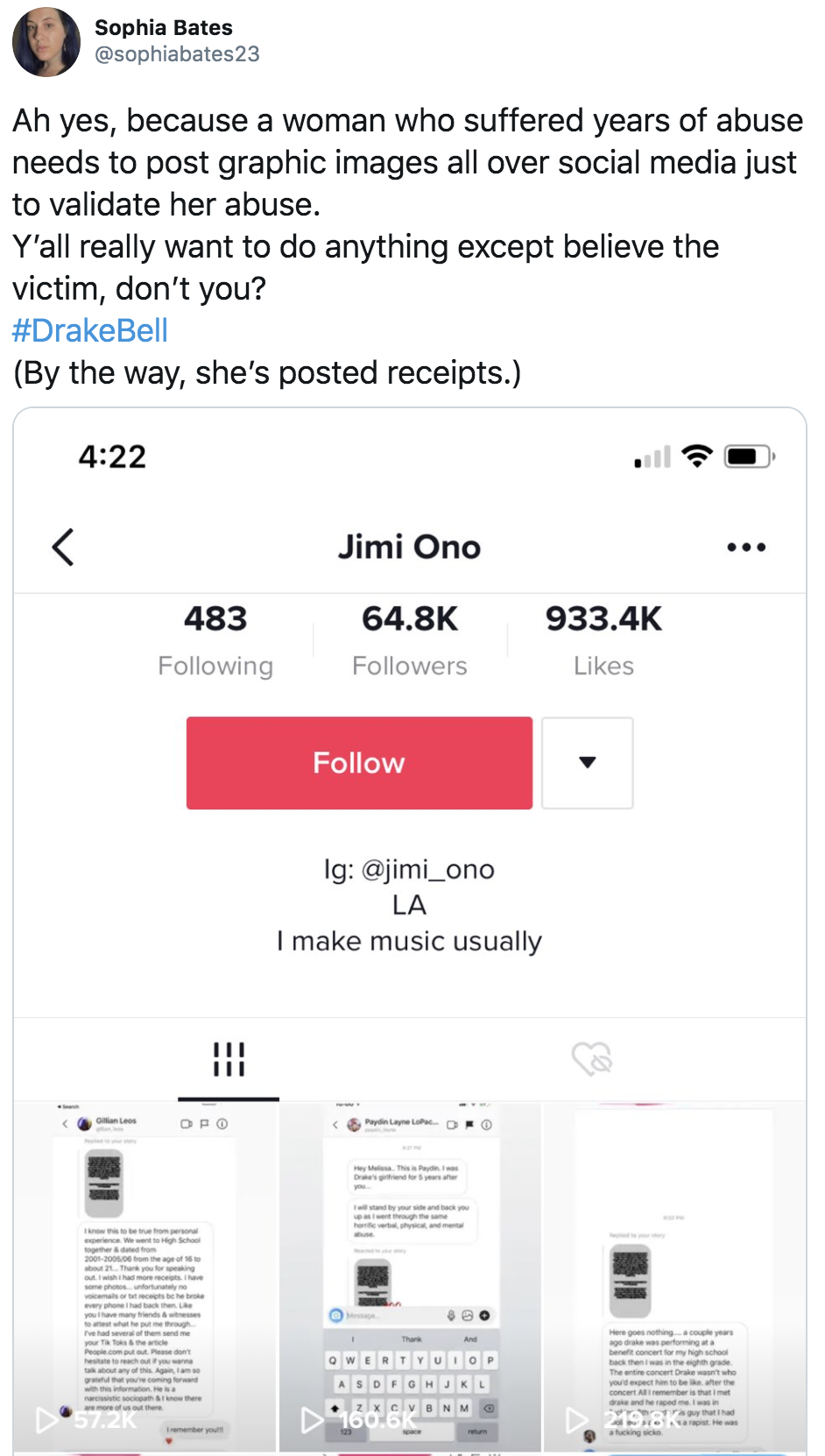Open the more options ellipsis menu
825x1456 pixels.
pyautogui.click(x=746, y=546)
